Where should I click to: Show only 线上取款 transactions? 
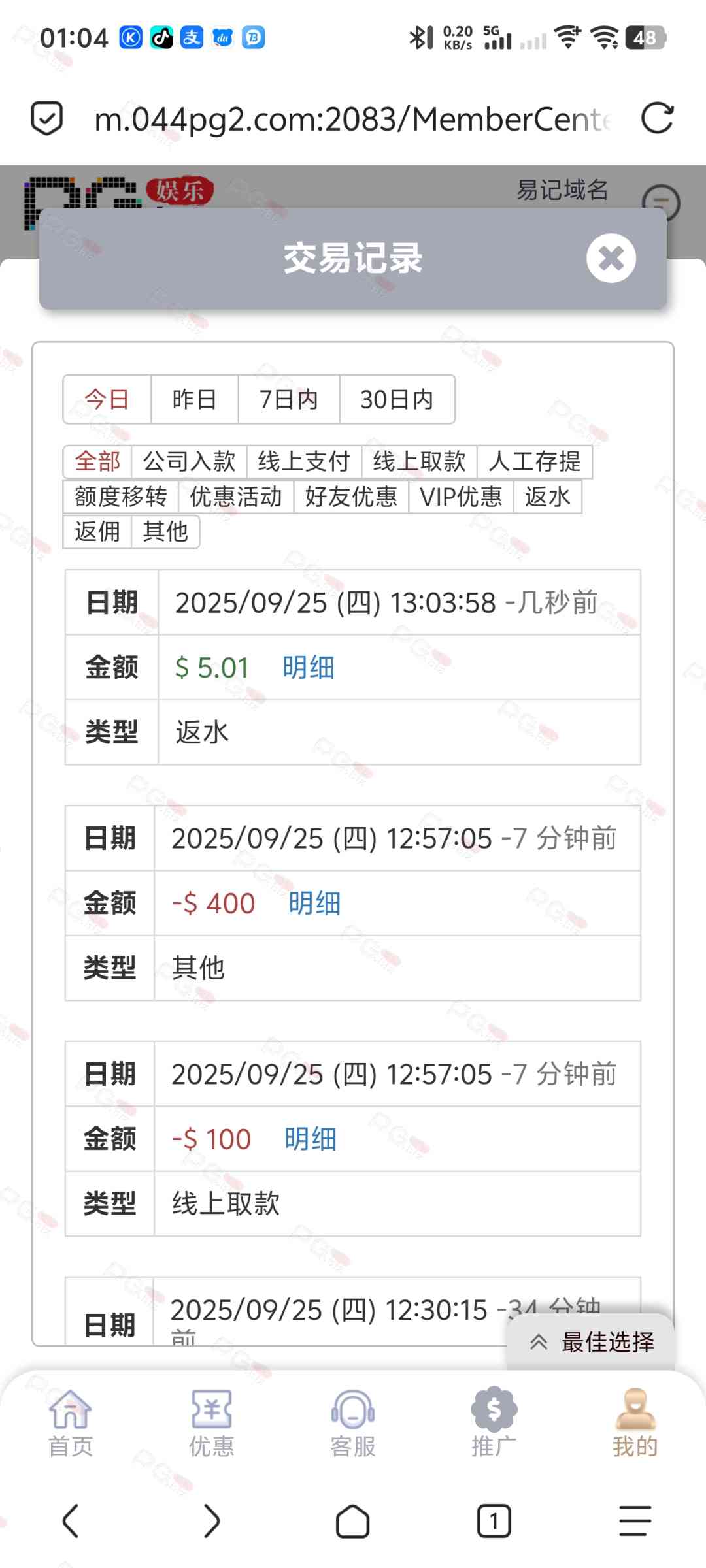click(x=419, y=461)
